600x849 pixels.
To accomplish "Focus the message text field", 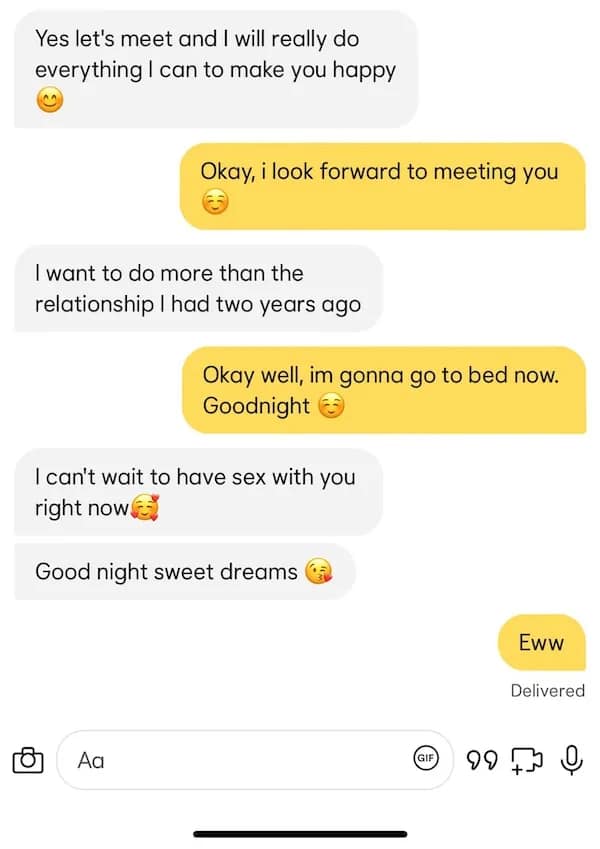I will 240,760.
